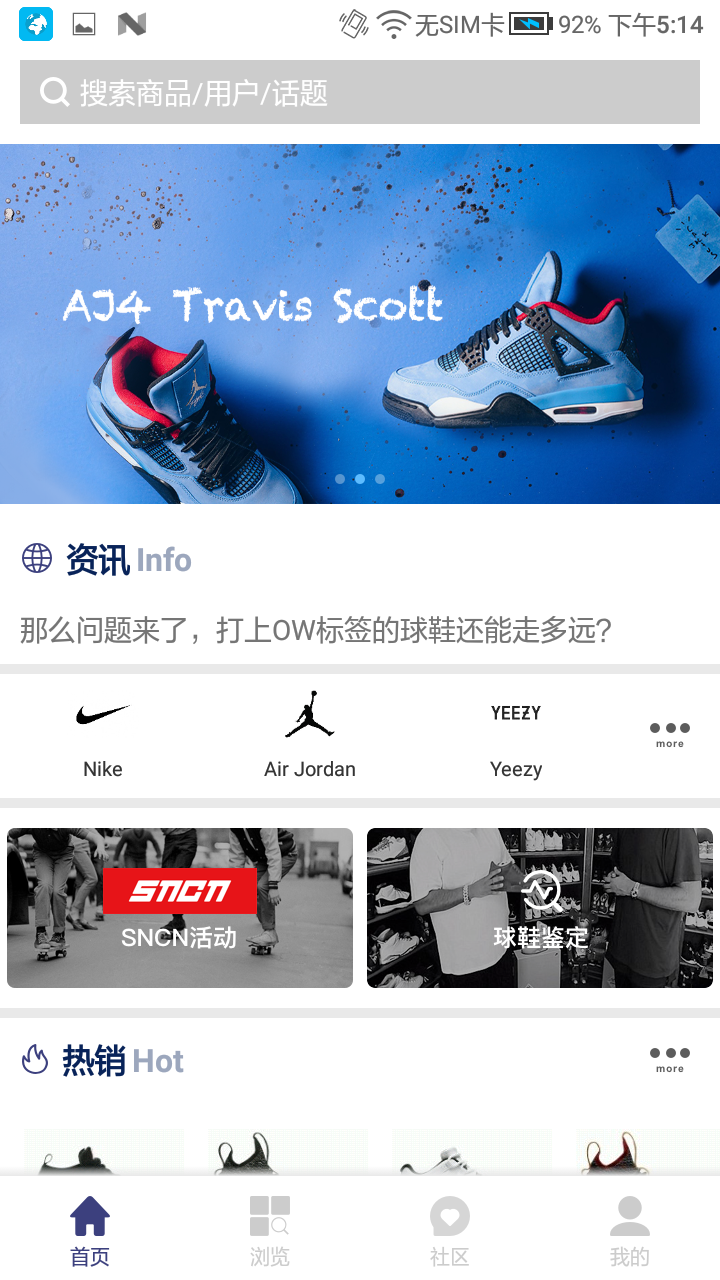Switch to the 社区 tab
This screenshot has width=720, height=1280.
[x=450, y=1231]
